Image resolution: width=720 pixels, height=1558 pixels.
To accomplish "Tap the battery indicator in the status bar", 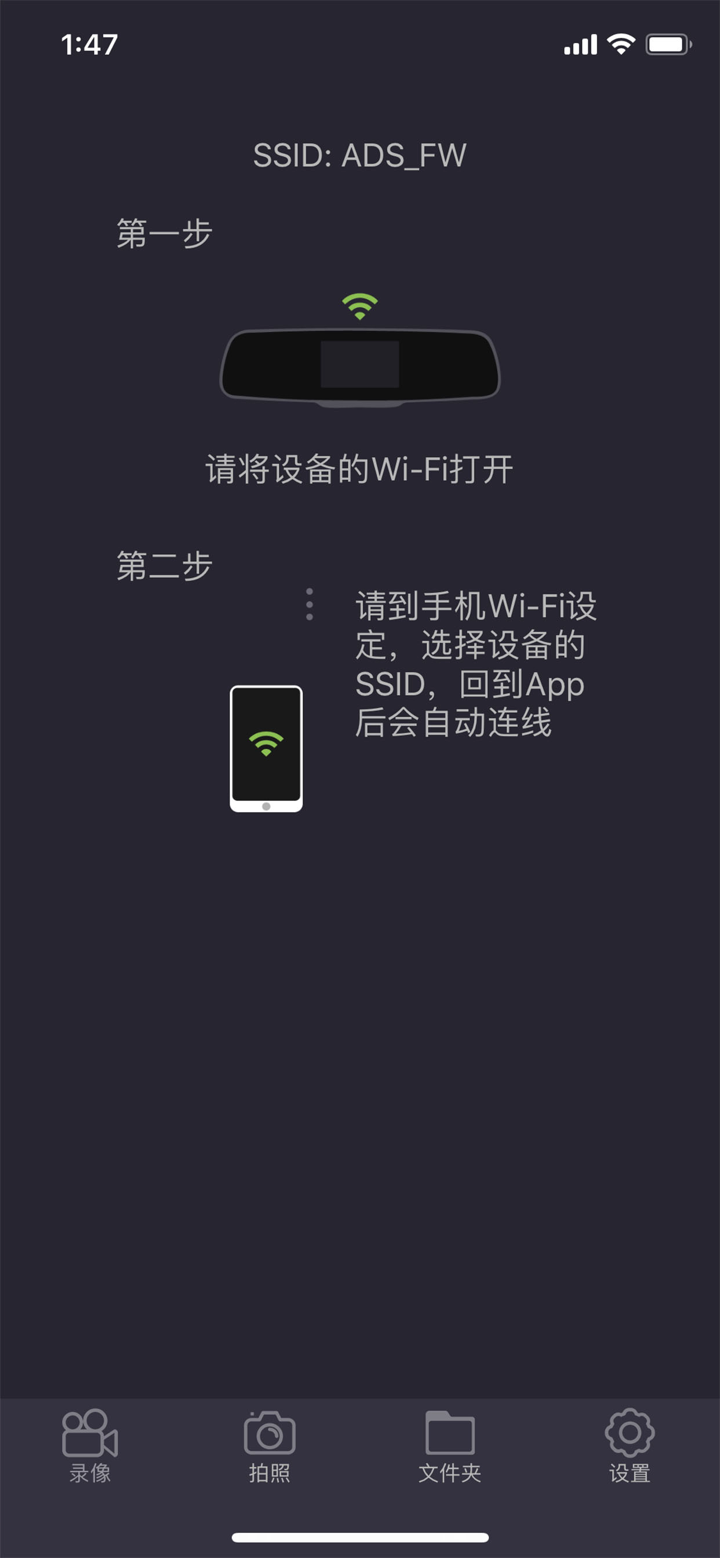I will pos(666,43).
